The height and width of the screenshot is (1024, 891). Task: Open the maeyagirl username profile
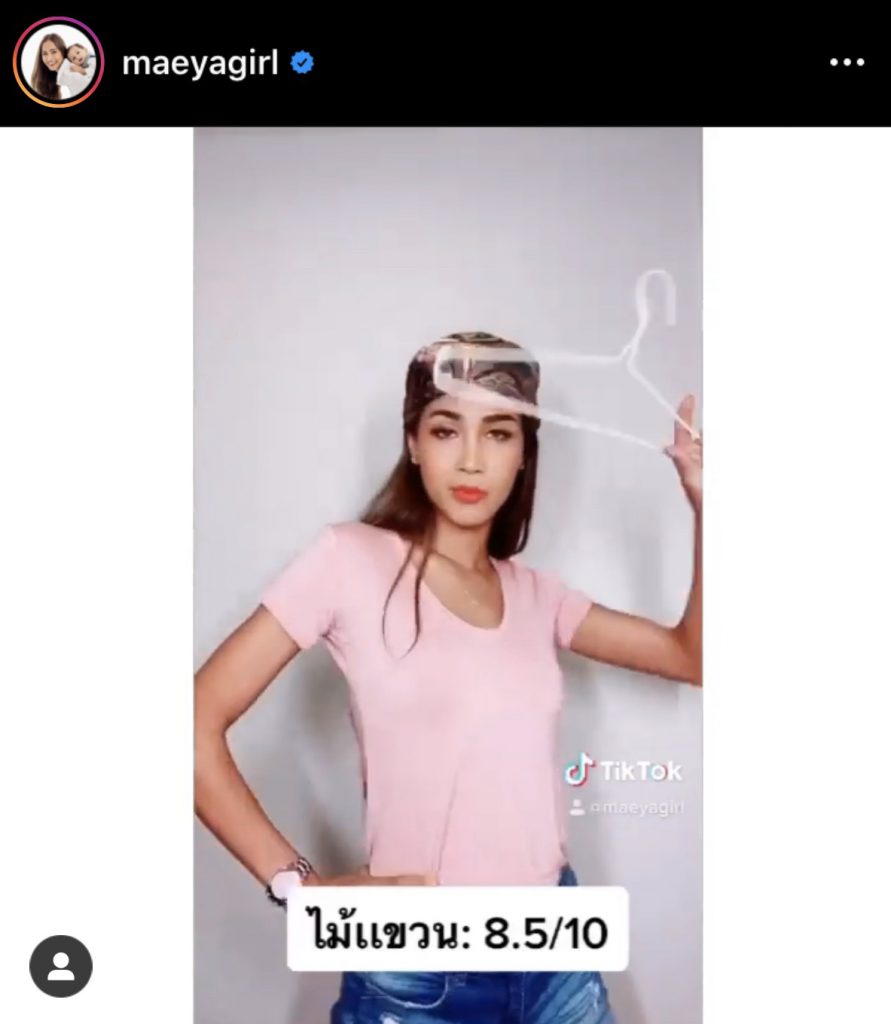[x=199, y=63]
